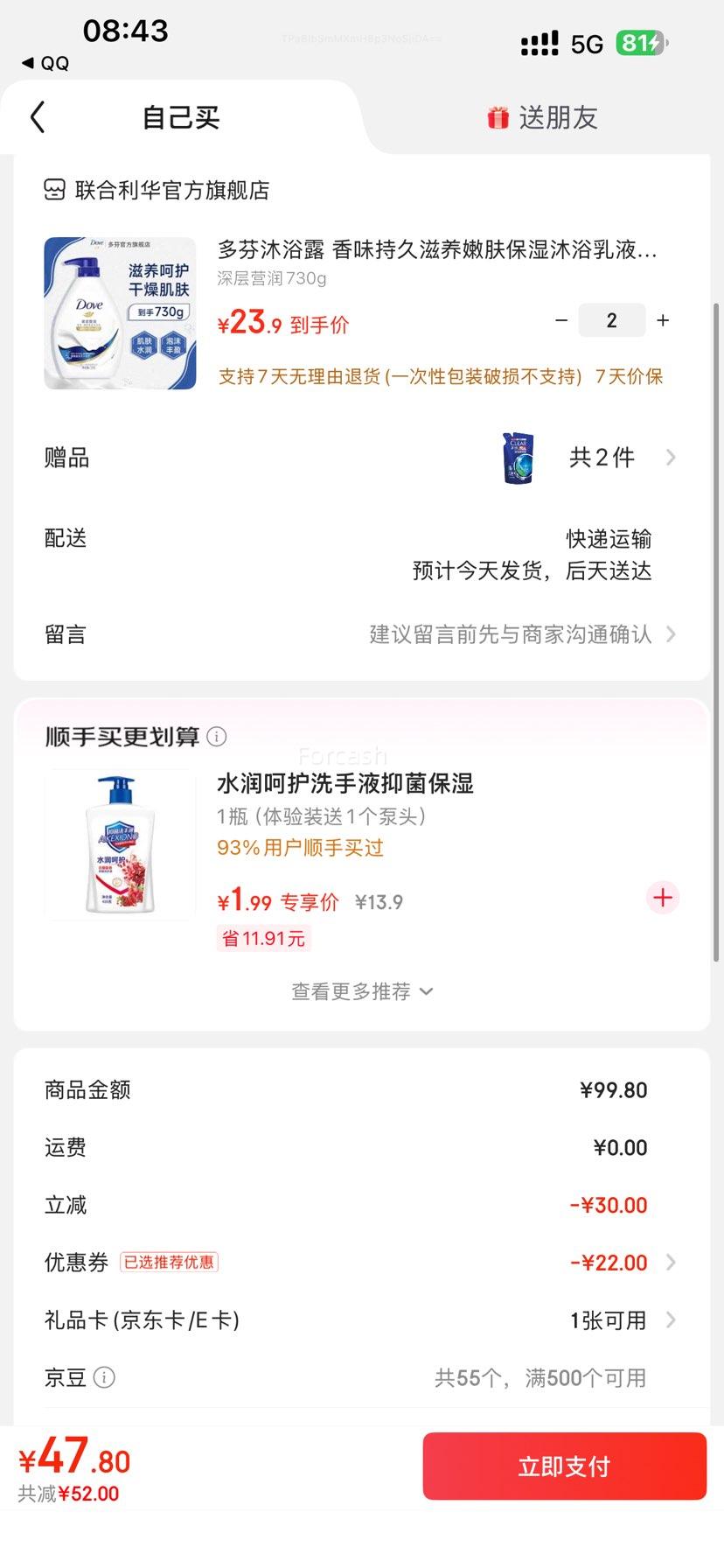The image size is (724, 1568).
Task: Tap the 京豆 info icon
Action: coord(104,1377)
